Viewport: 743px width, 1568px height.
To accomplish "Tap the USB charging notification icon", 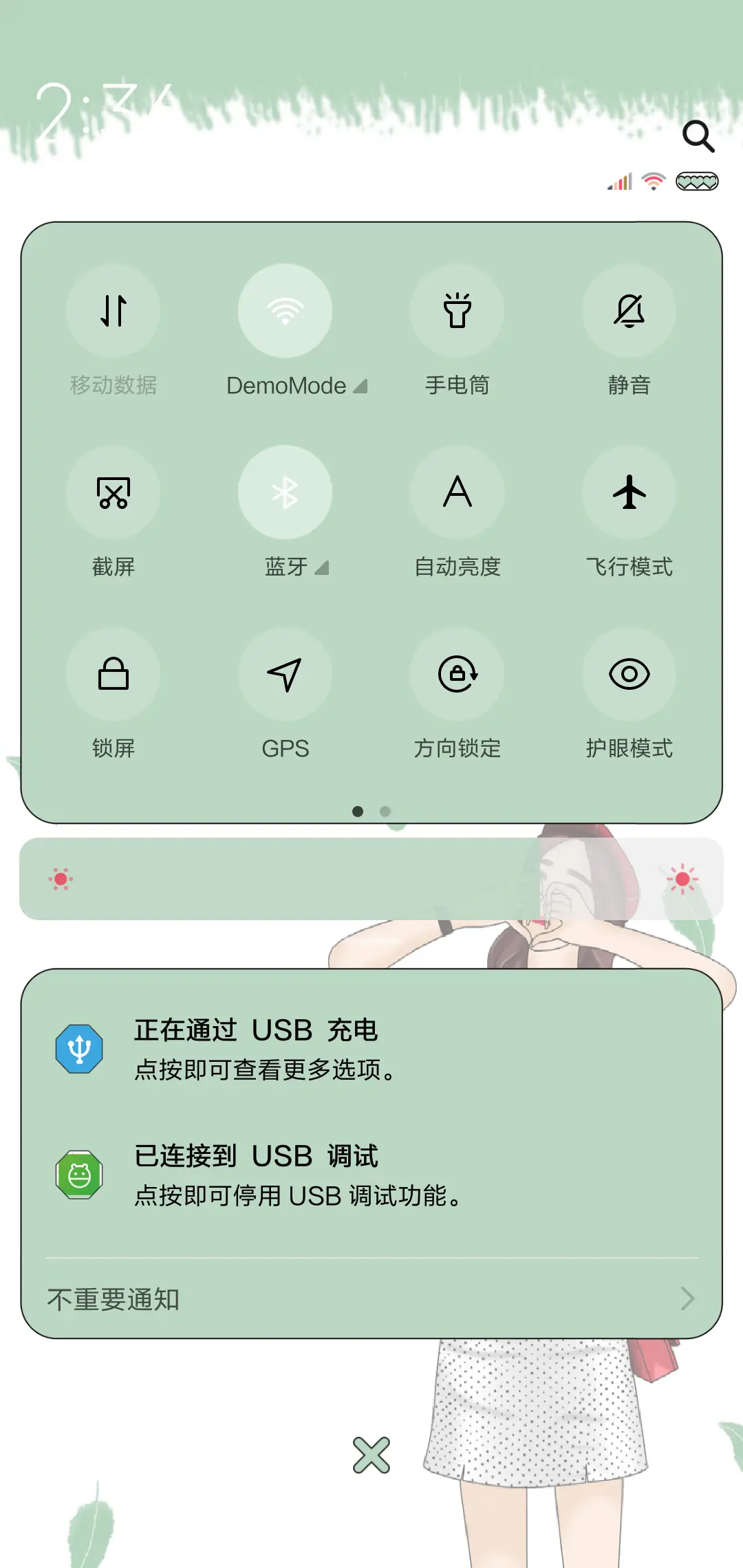I will [x=79, y=1047].
